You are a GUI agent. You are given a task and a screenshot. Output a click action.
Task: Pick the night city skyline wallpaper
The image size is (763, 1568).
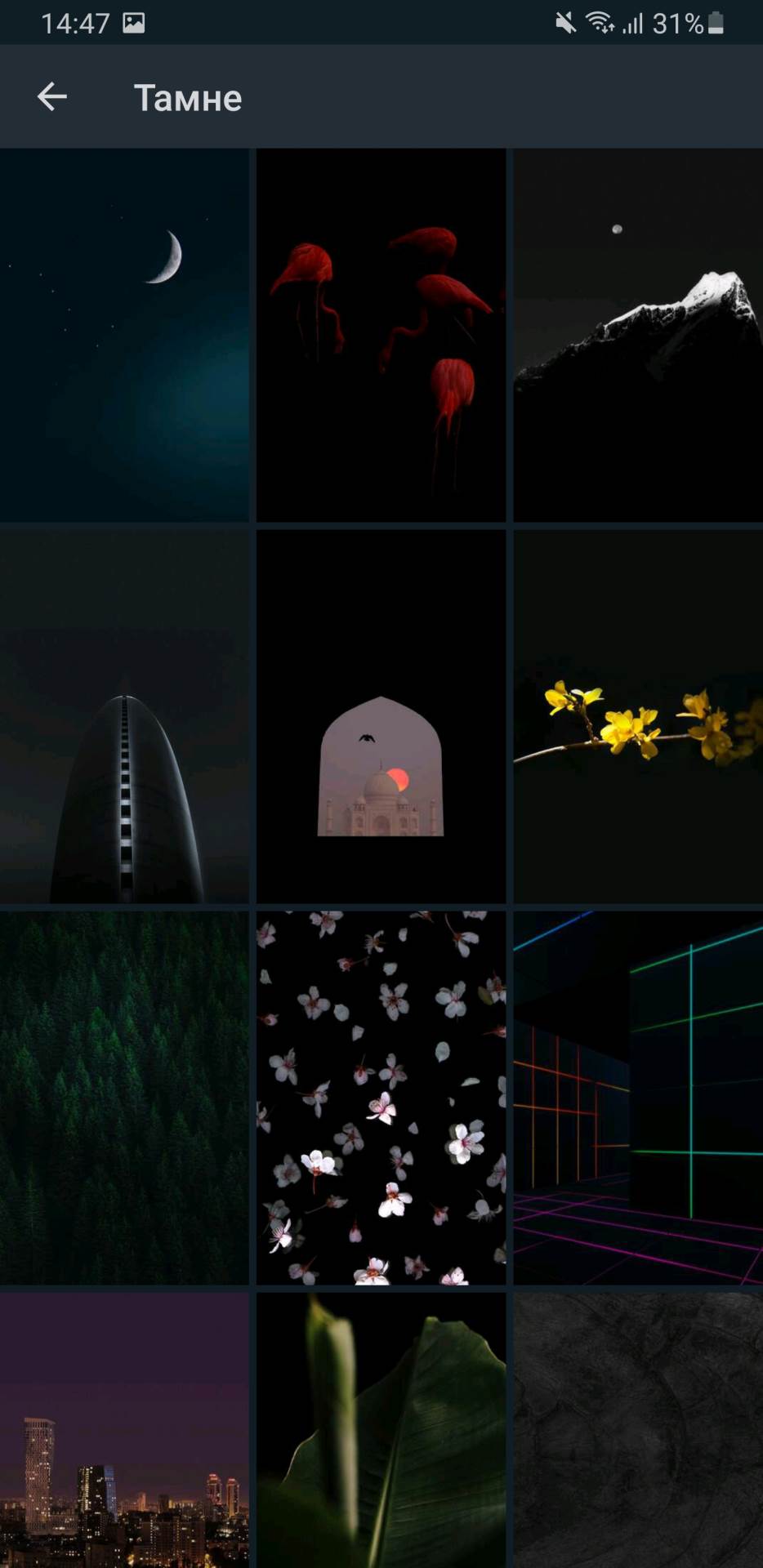[124, 1429]
